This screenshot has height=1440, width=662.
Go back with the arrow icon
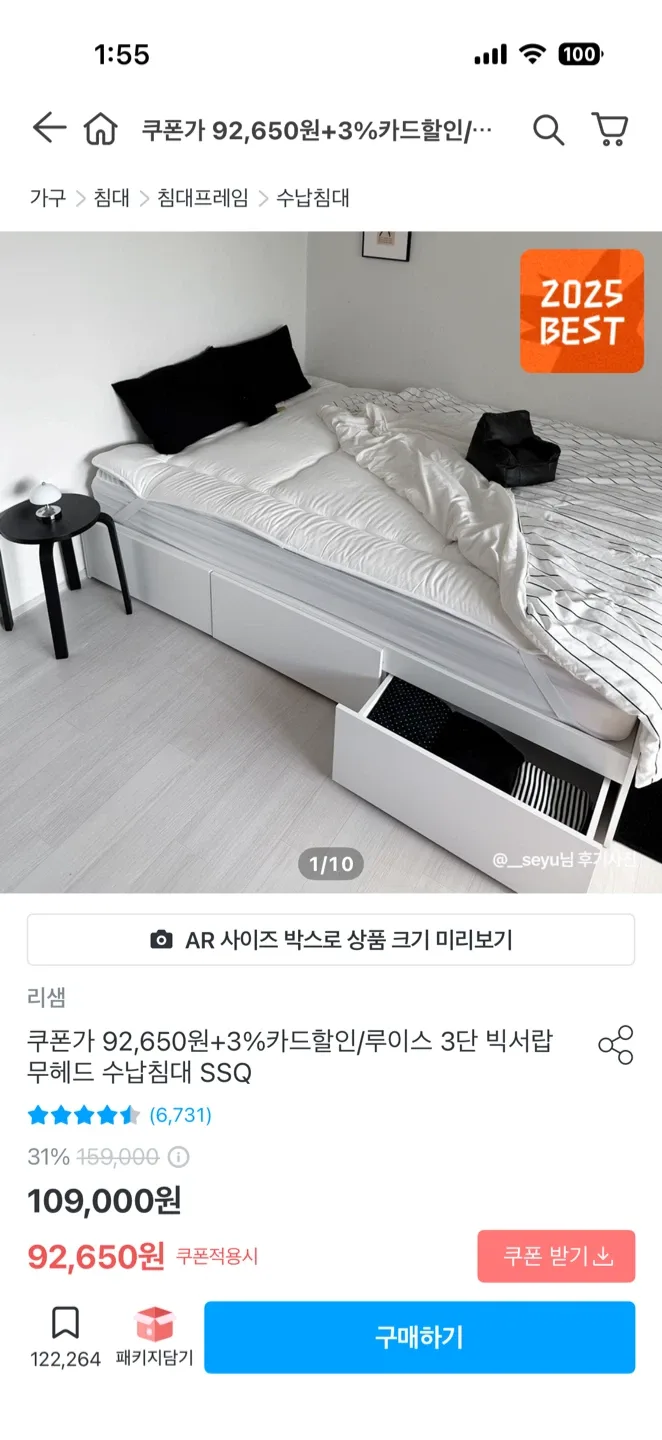coord(48,128)
